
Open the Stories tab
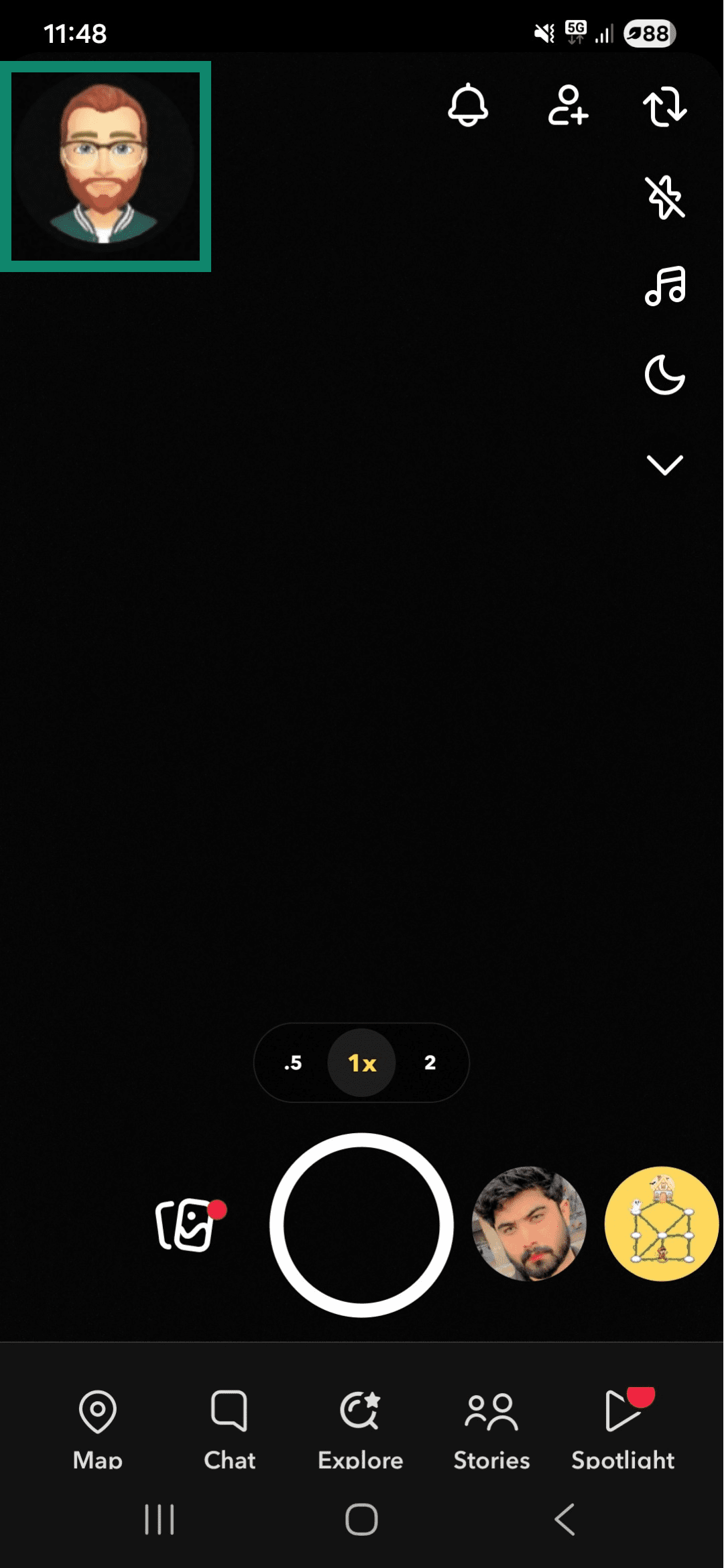tap(491, 1429)
